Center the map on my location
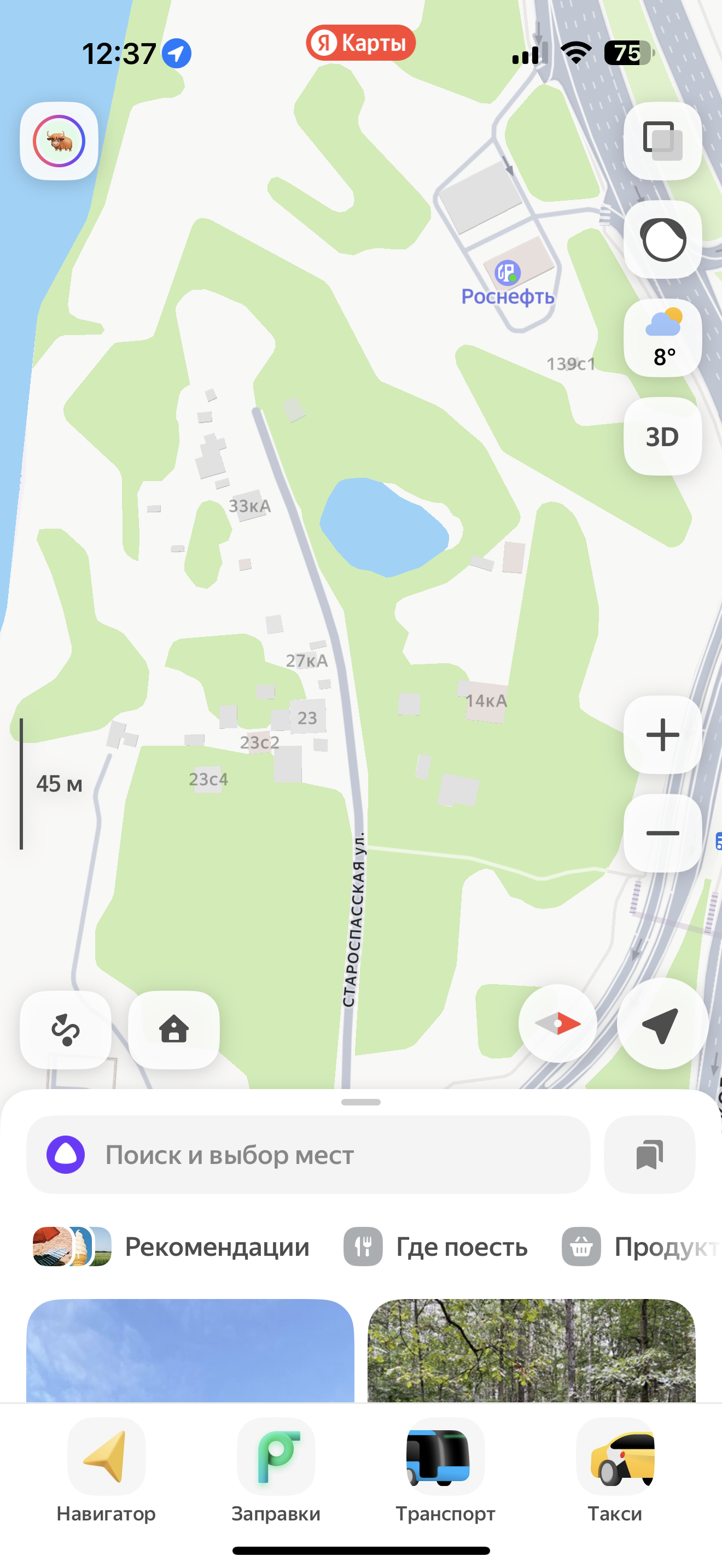The image size is (722, 1568). (x=662, y=1024)
